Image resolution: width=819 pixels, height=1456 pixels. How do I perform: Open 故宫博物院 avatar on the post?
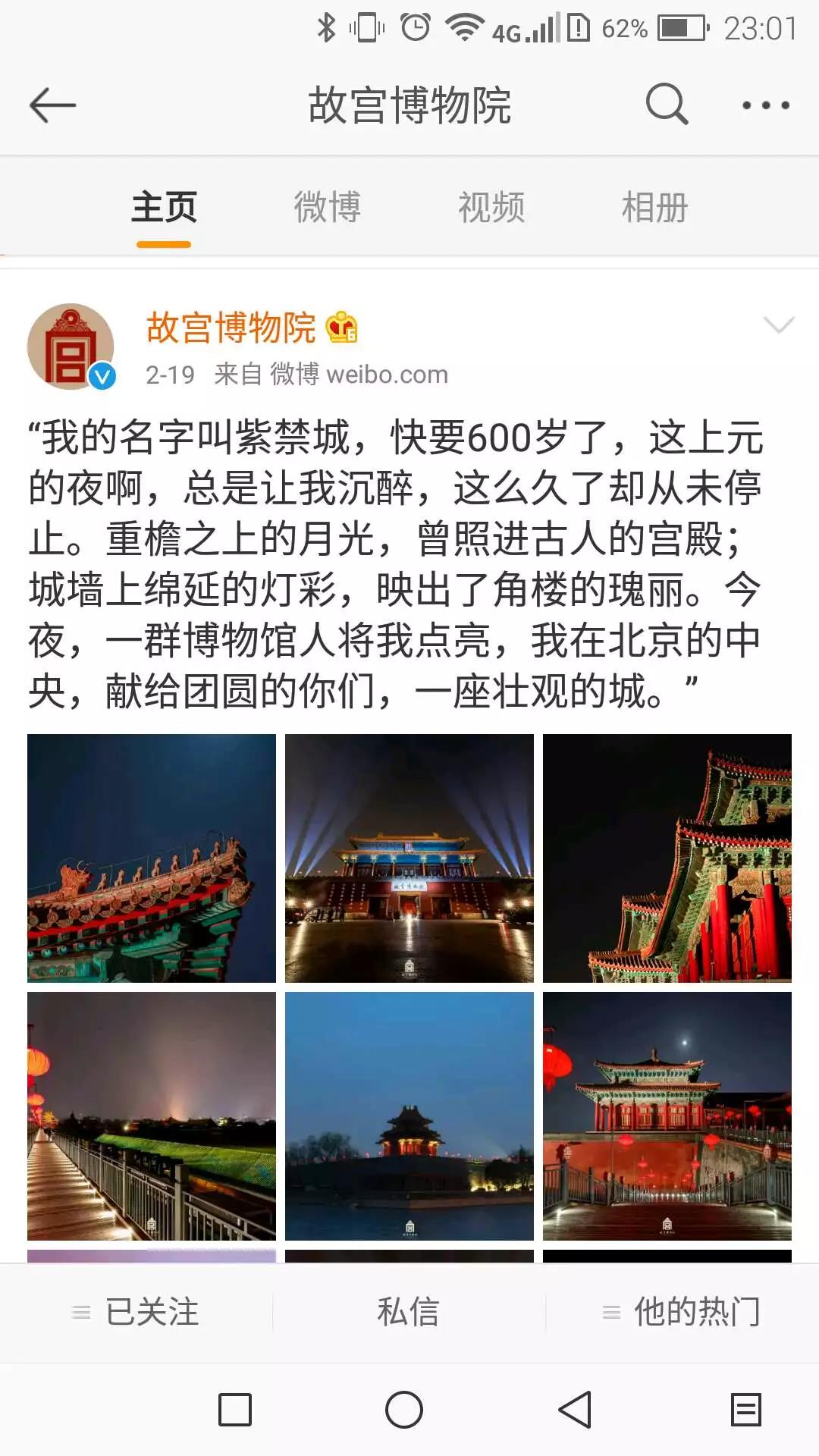pyautogui.click(x=71, y=347)
